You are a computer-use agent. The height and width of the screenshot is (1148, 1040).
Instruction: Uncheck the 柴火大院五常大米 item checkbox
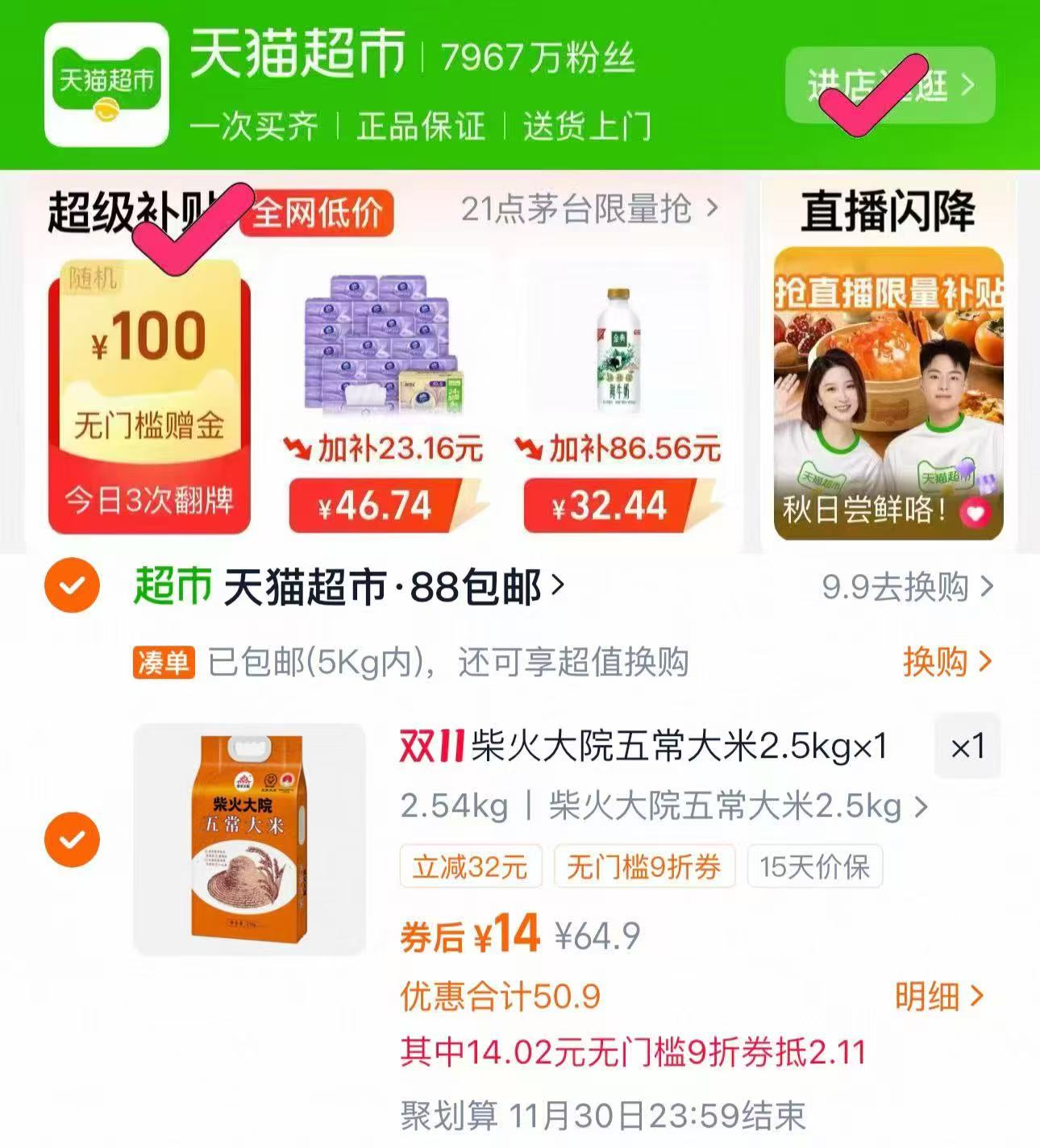click(73, 839)
